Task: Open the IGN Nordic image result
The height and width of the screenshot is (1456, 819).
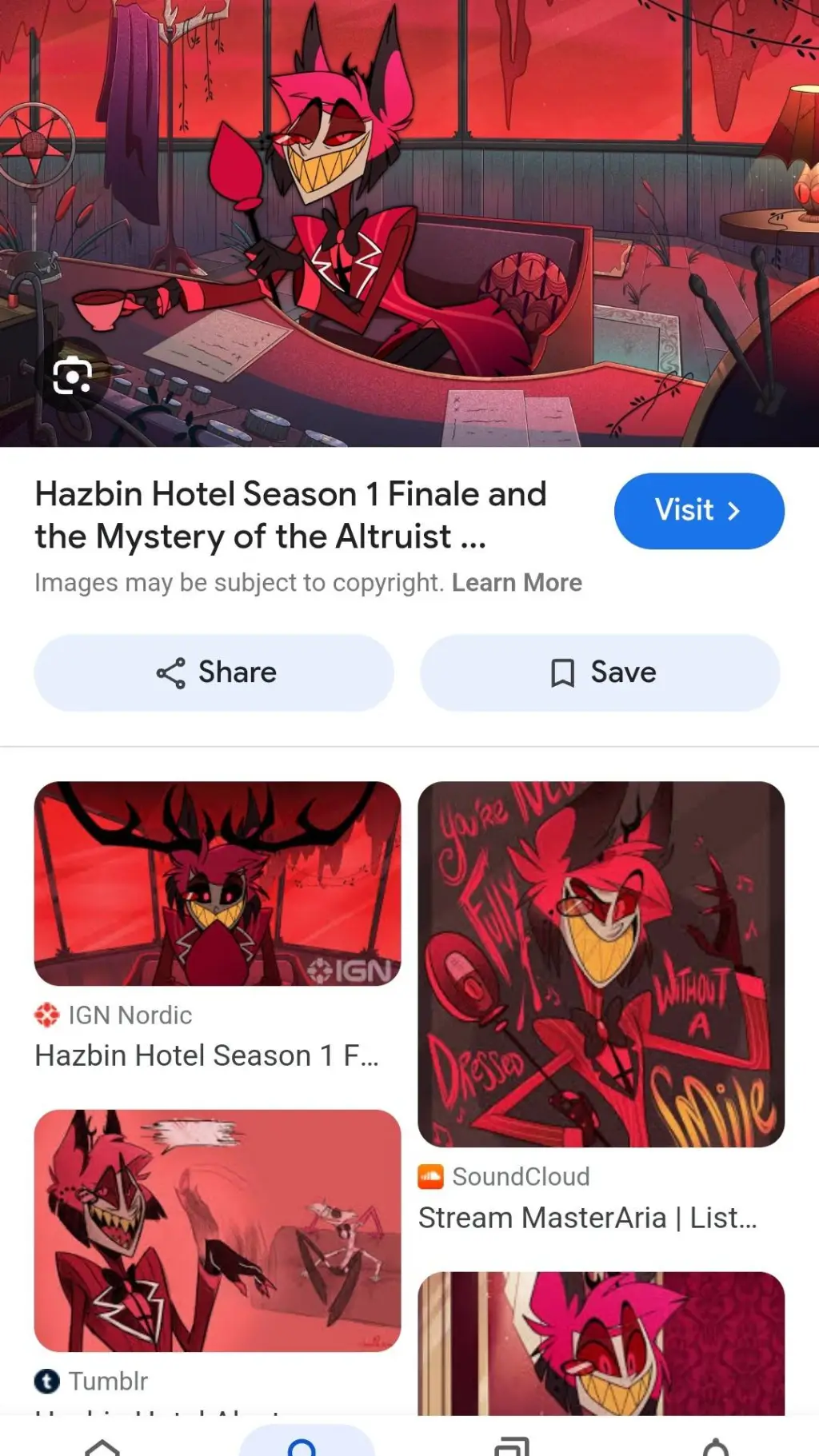Action: coord(218,884)
